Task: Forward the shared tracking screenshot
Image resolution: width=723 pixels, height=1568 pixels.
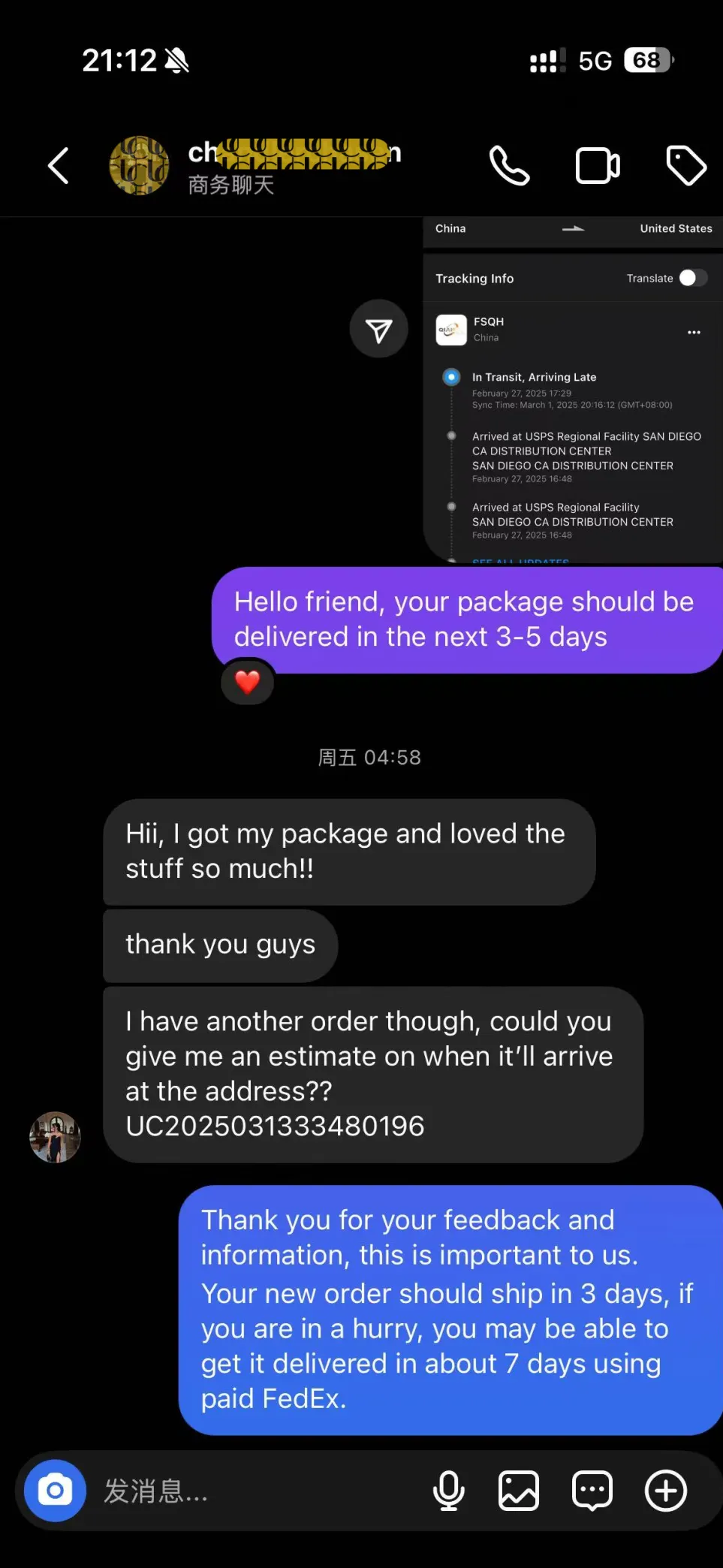Action: (x=378, y=329)
